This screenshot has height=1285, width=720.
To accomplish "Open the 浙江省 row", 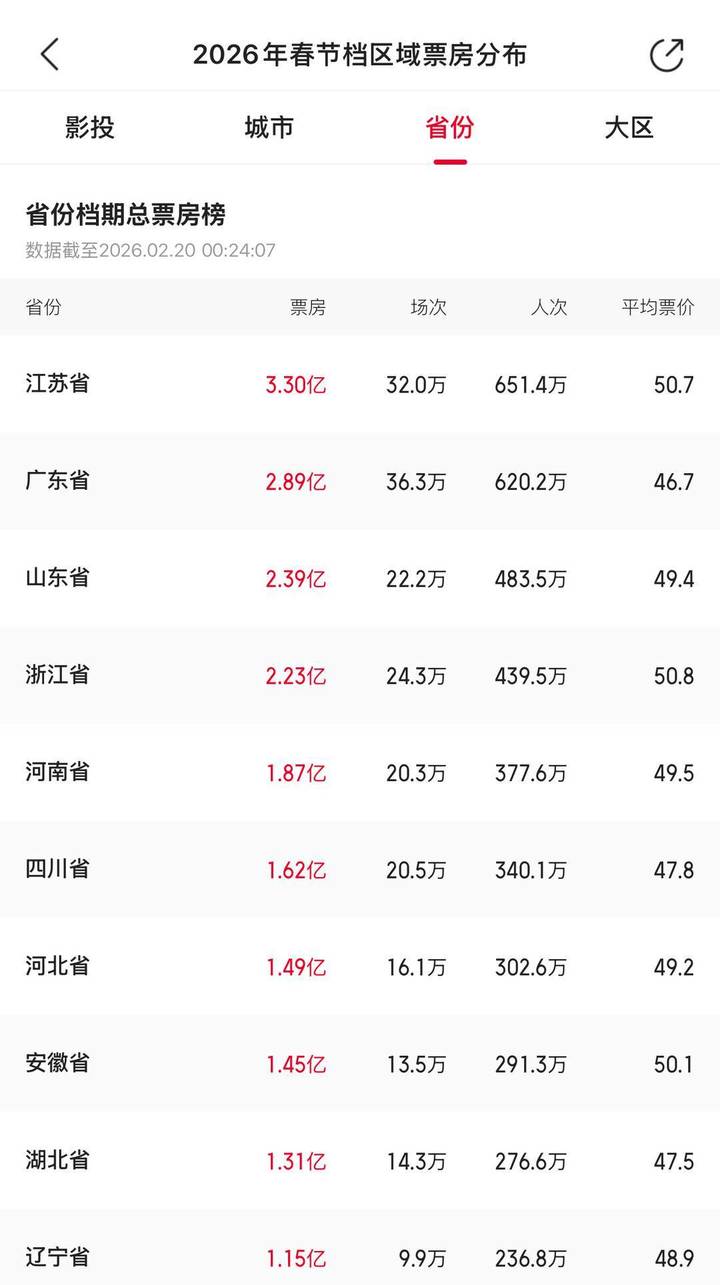I will [58, 675].
